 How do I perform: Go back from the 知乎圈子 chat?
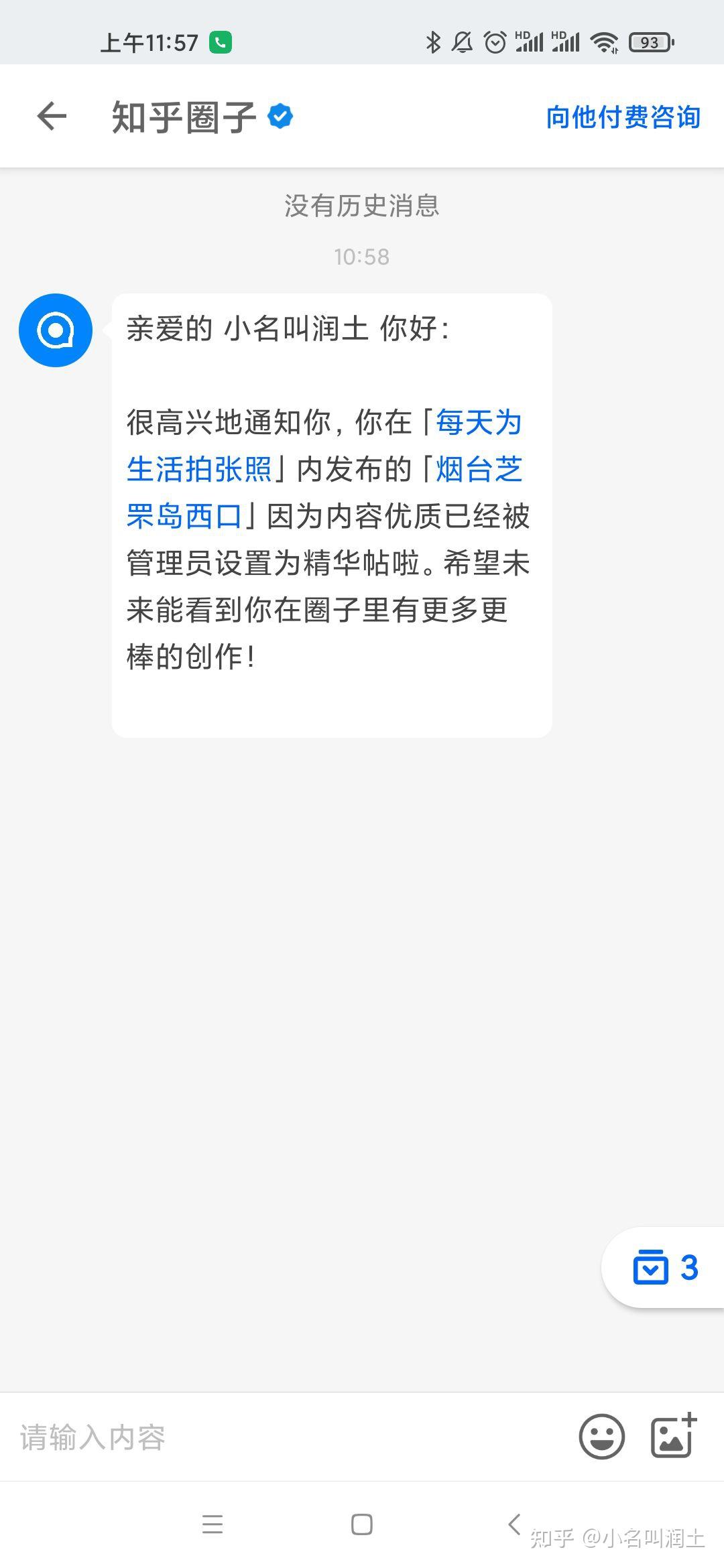pyautogui.click(x=52, y=117)
